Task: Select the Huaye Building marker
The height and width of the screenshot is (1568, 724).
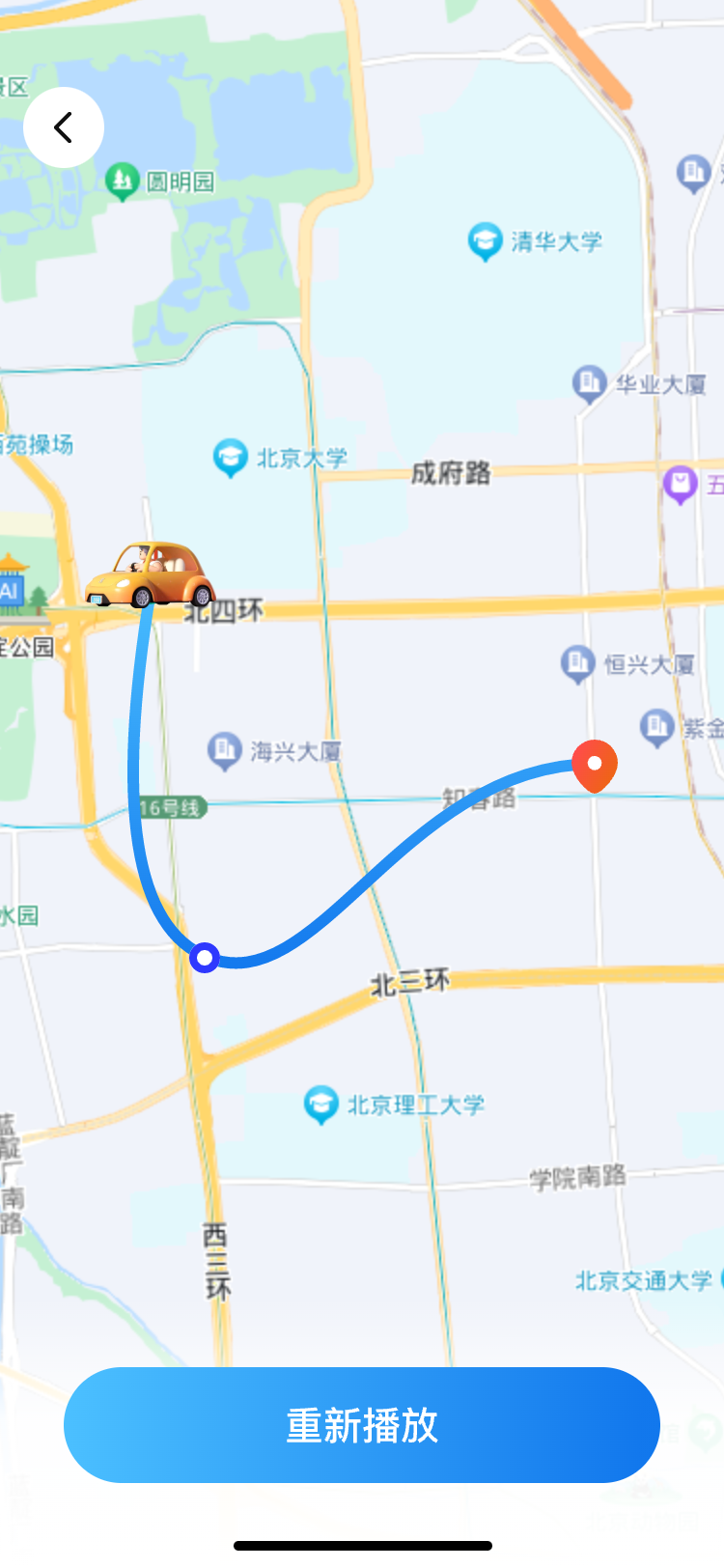Action: (587, 380)
